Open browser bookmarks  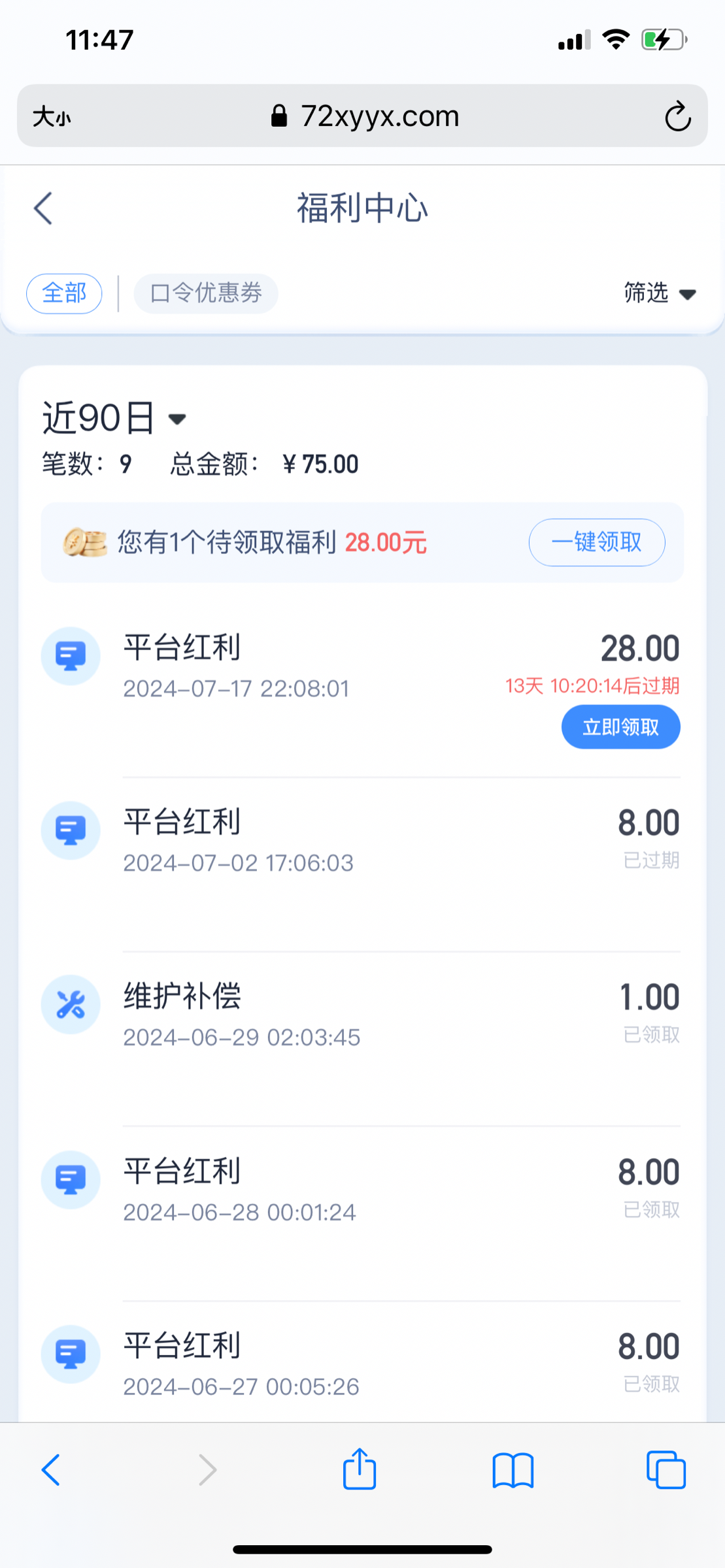point(513,1471)
